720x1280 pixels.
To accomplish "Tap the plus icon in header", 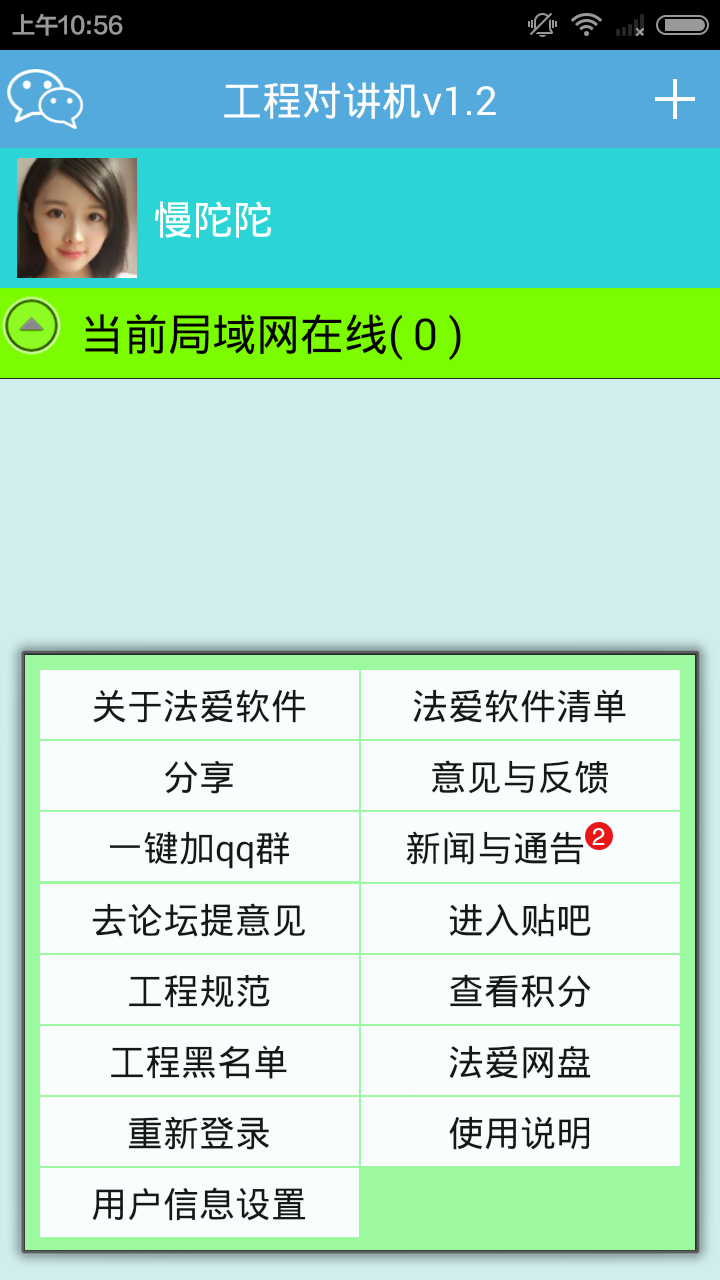I will click(x=674, y=100).
